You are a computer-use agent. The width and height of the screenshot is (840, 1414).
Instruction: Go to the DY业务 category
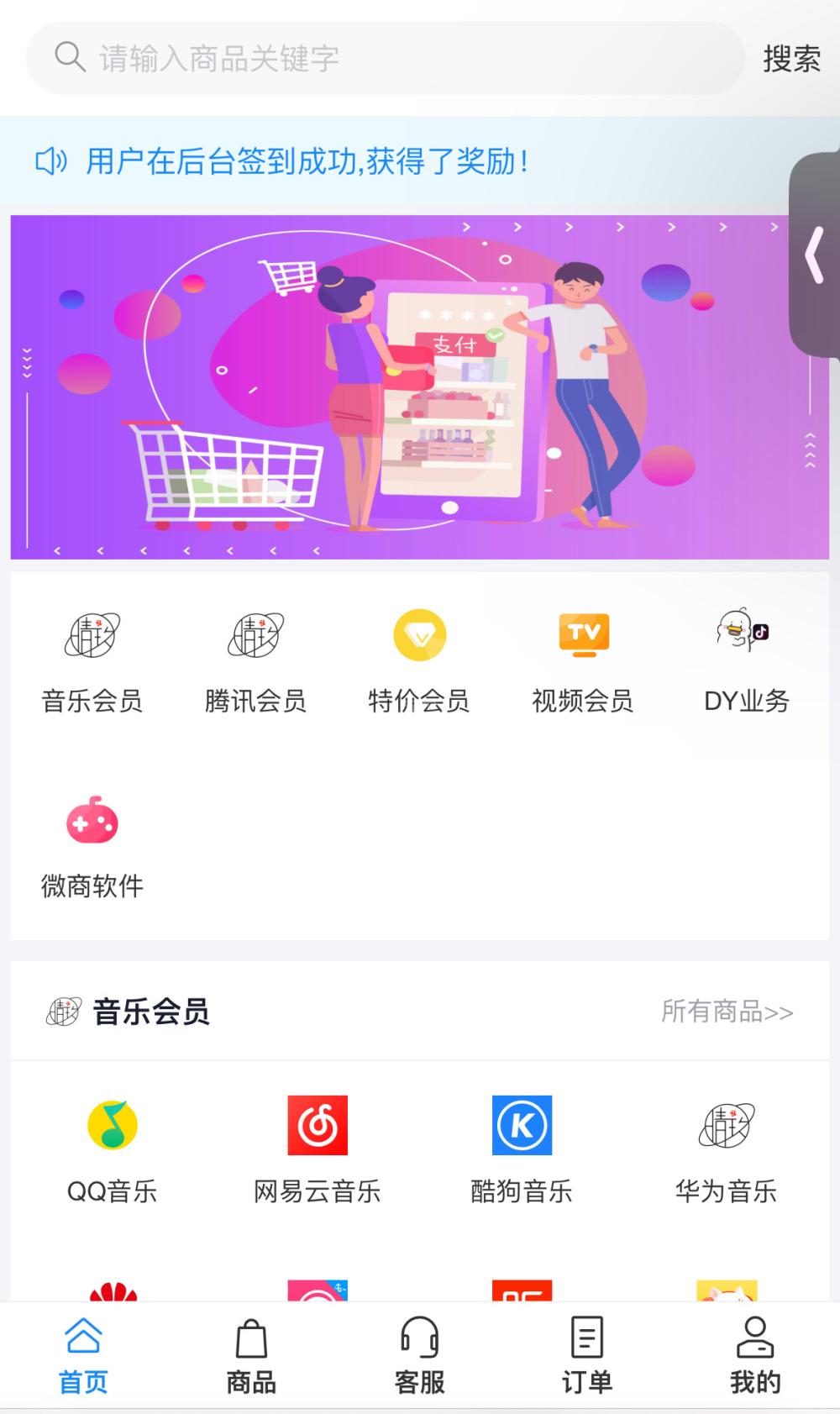pyautogui.click(x=746, y=661)
